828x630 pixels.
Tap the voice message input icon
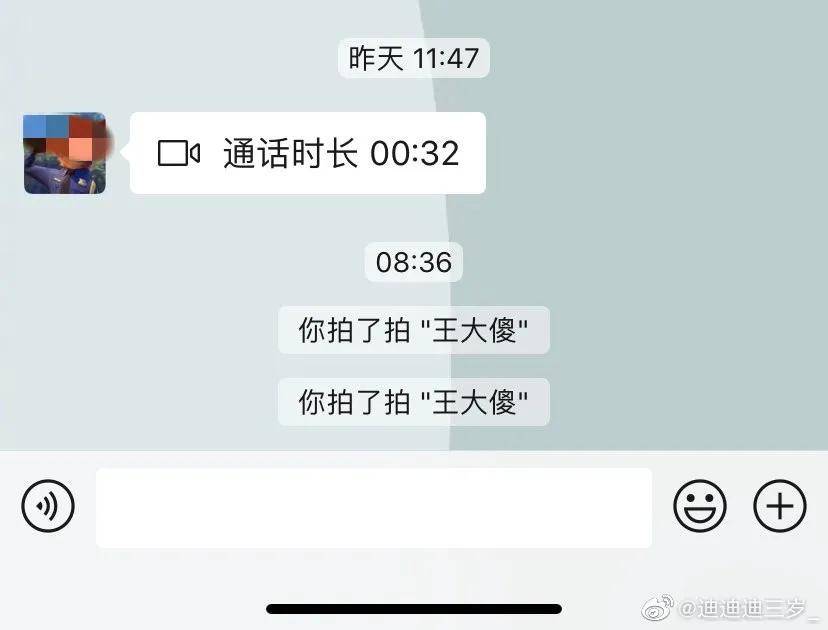coord(48,508)
